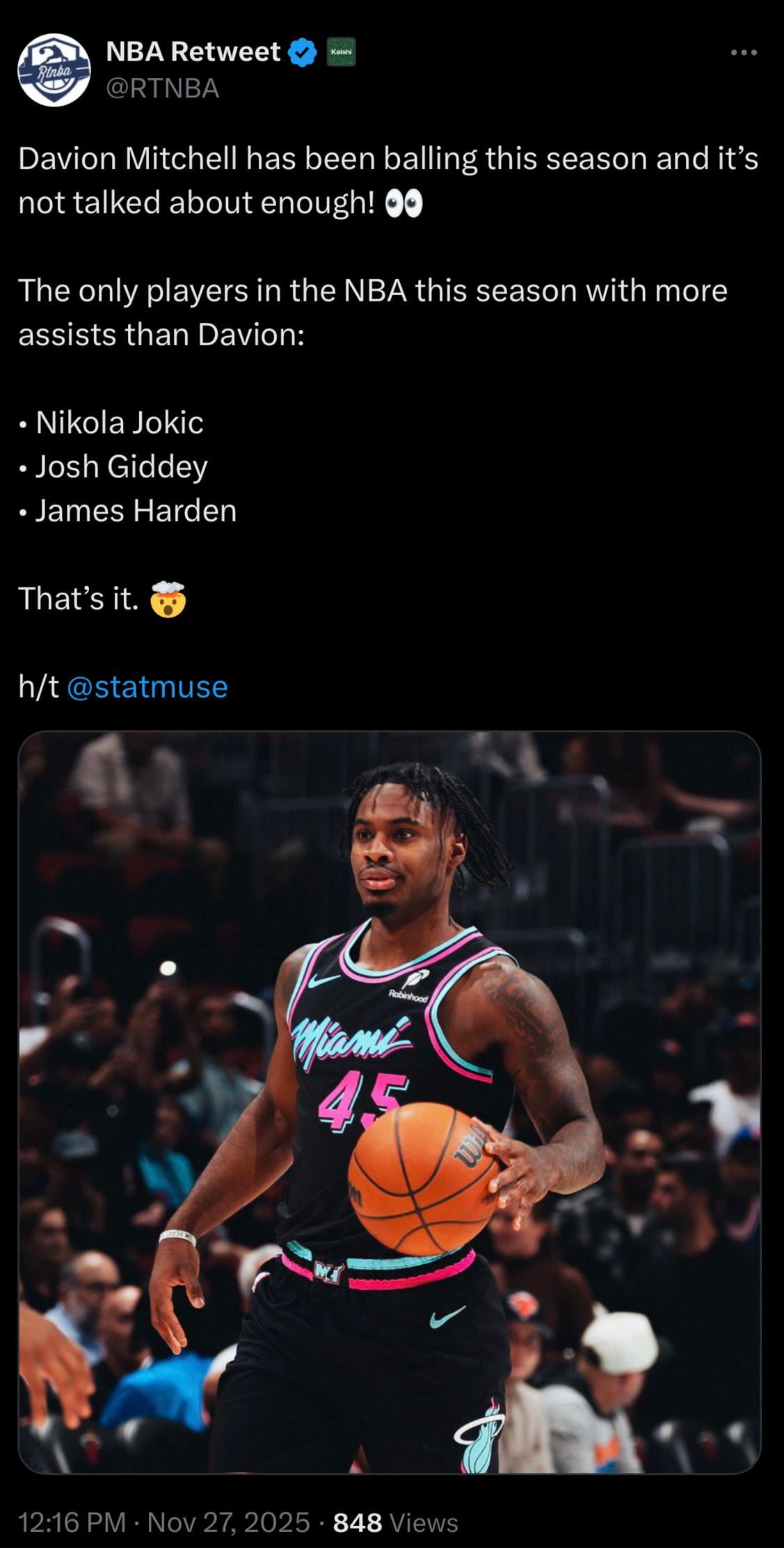Screen dimensions: 784x1548
Task: Tap the NBA Retweet account name
Action: pos(193,52)
